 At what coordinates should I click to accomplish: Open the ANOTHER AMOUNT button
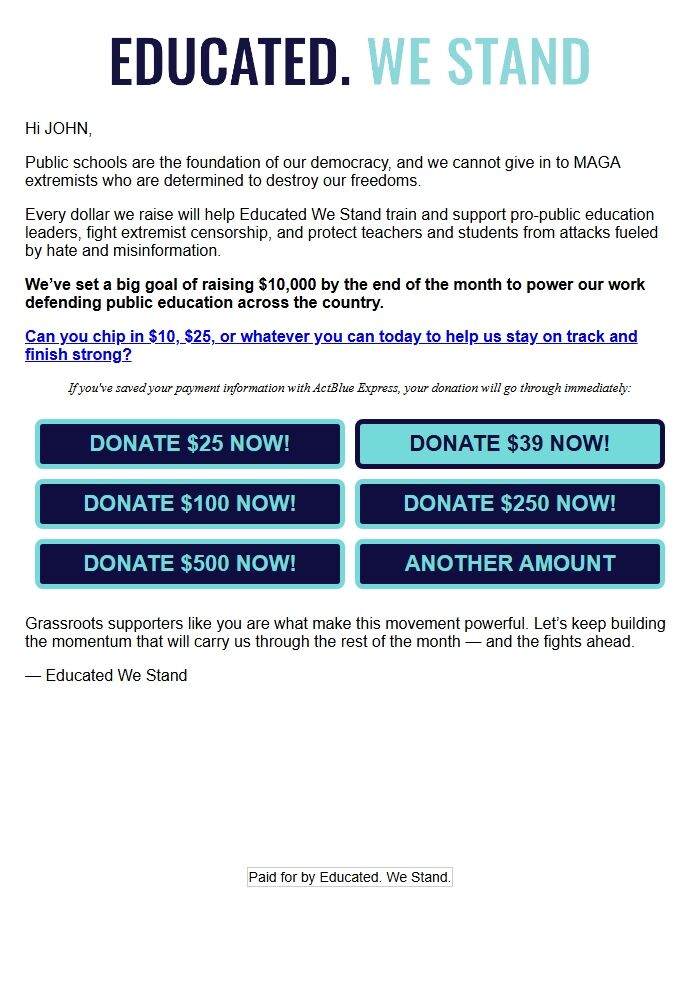point(510,564)
